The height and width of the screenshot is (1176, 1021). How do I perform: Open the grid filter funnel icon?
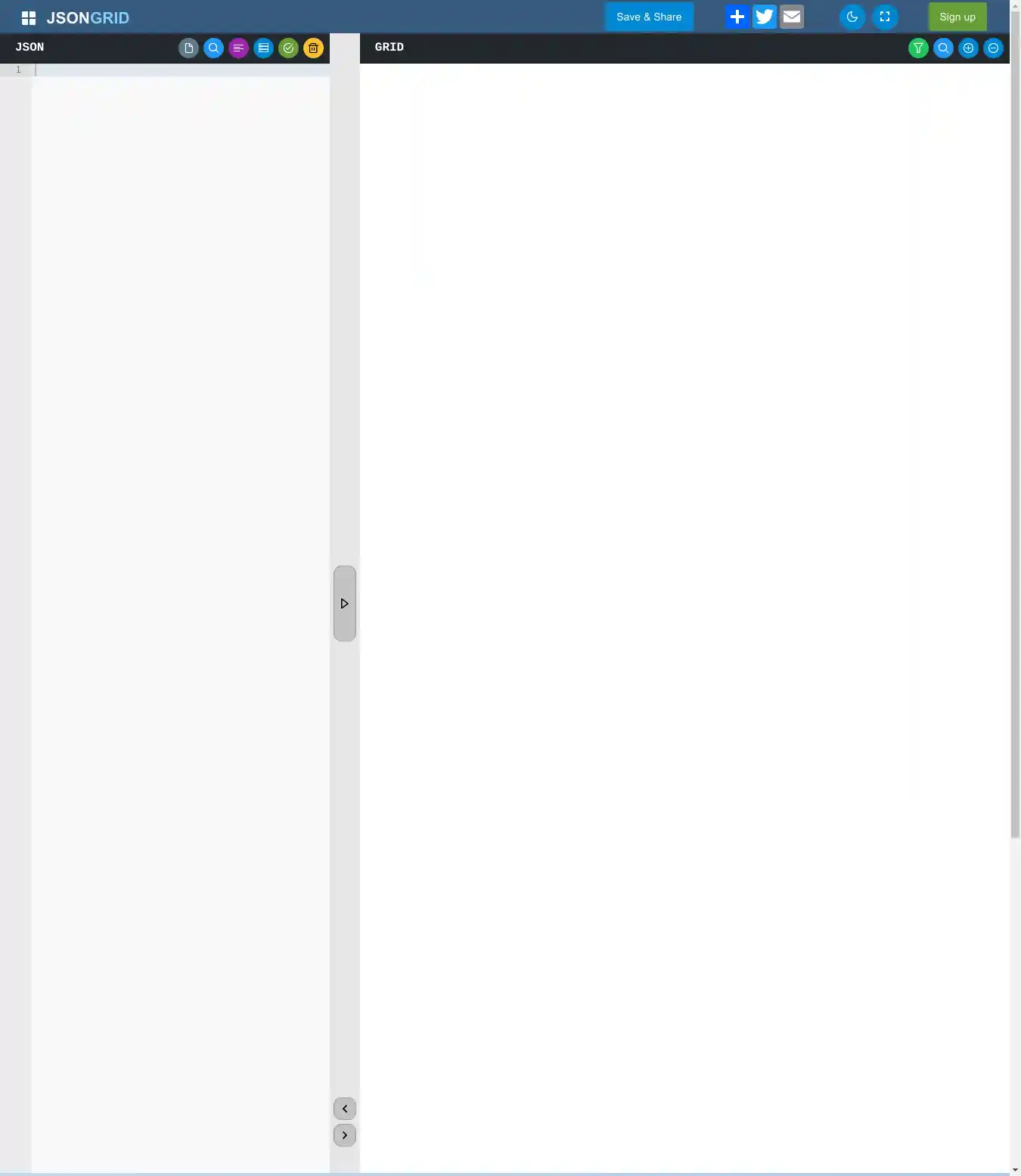pos(918,48)
